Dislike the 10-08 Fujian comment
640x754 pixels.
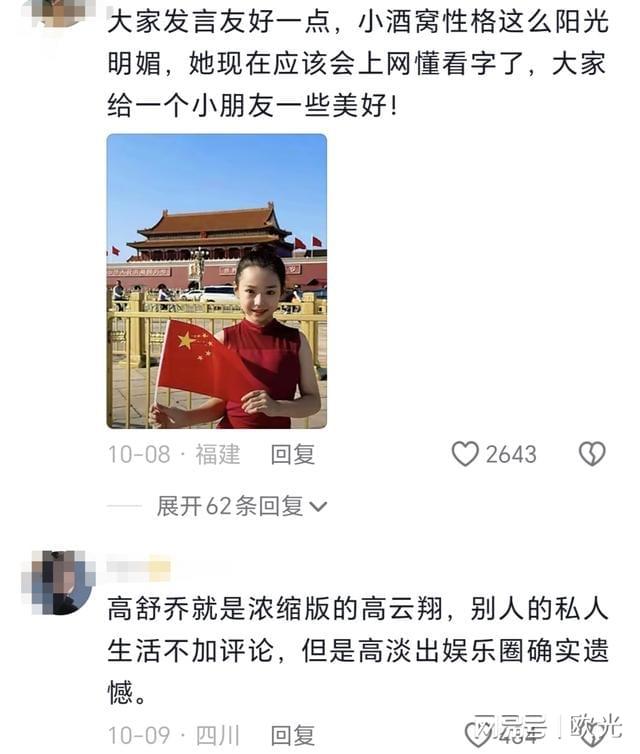point(592,454)
